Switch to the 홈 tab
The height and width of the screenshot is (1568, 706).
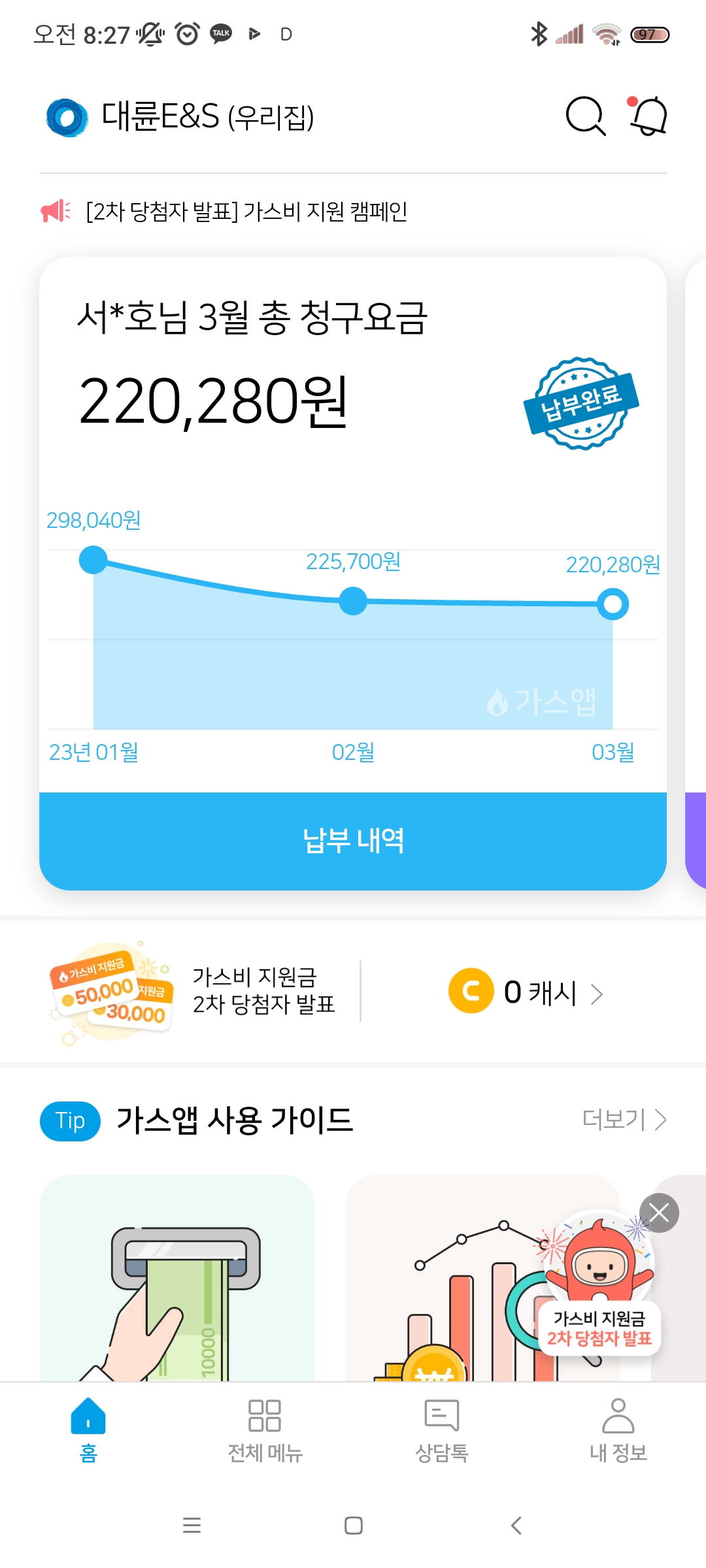pos(88,1429)
